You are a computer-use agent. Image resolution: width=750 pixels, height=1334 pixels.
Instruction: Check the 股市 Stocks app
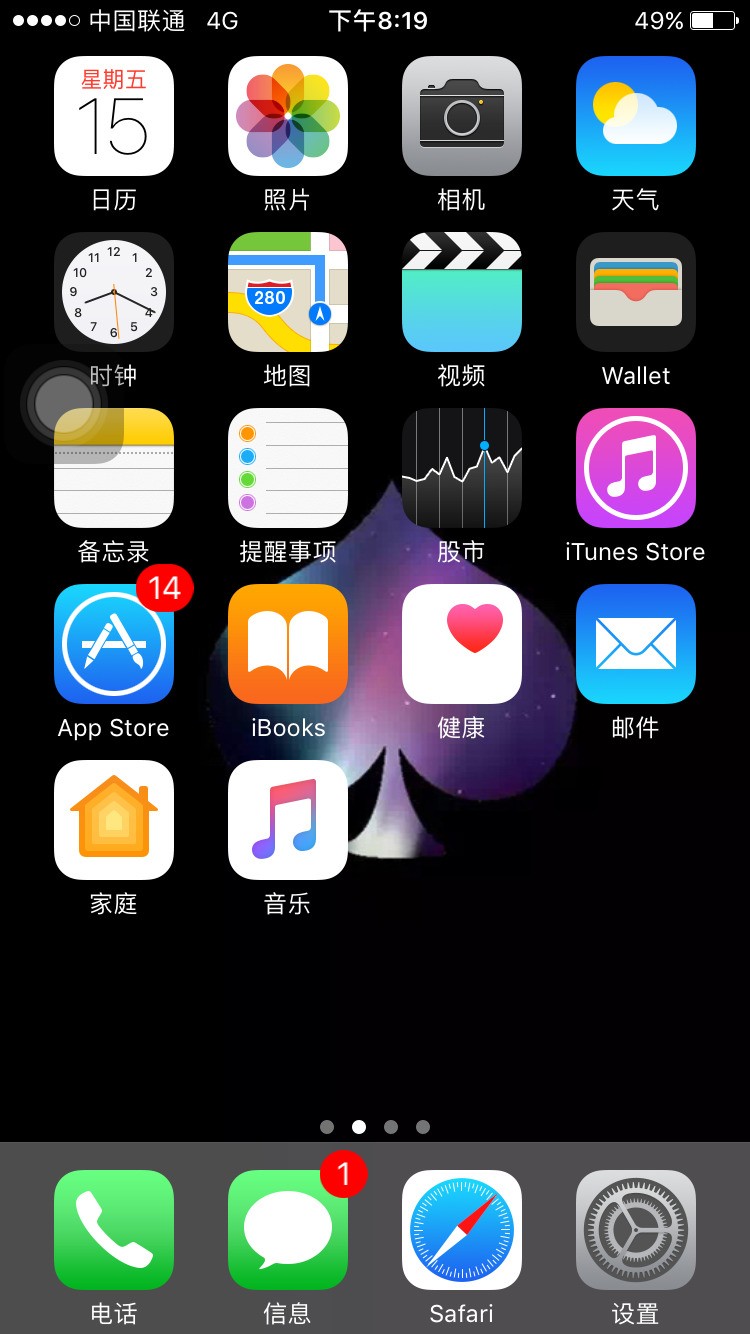pyautogui.click(x=461, y=468)
